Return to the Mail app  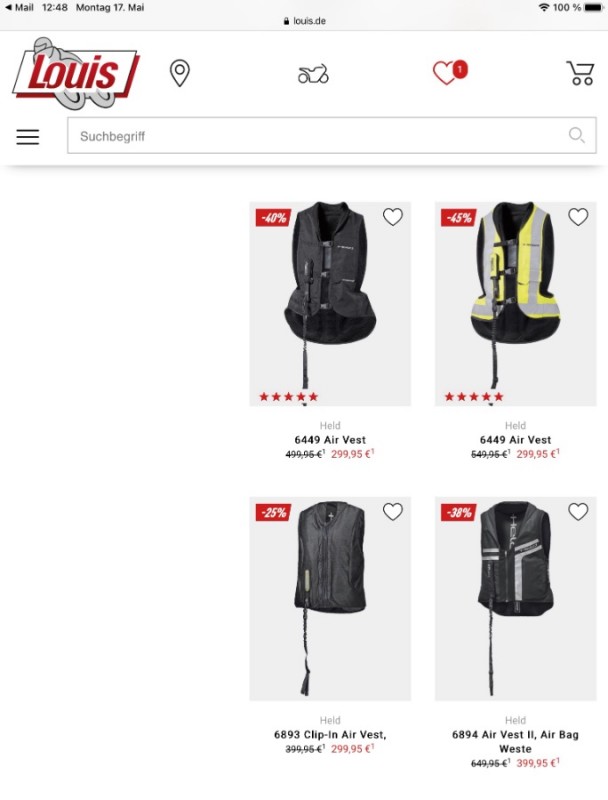coord(19,7)
